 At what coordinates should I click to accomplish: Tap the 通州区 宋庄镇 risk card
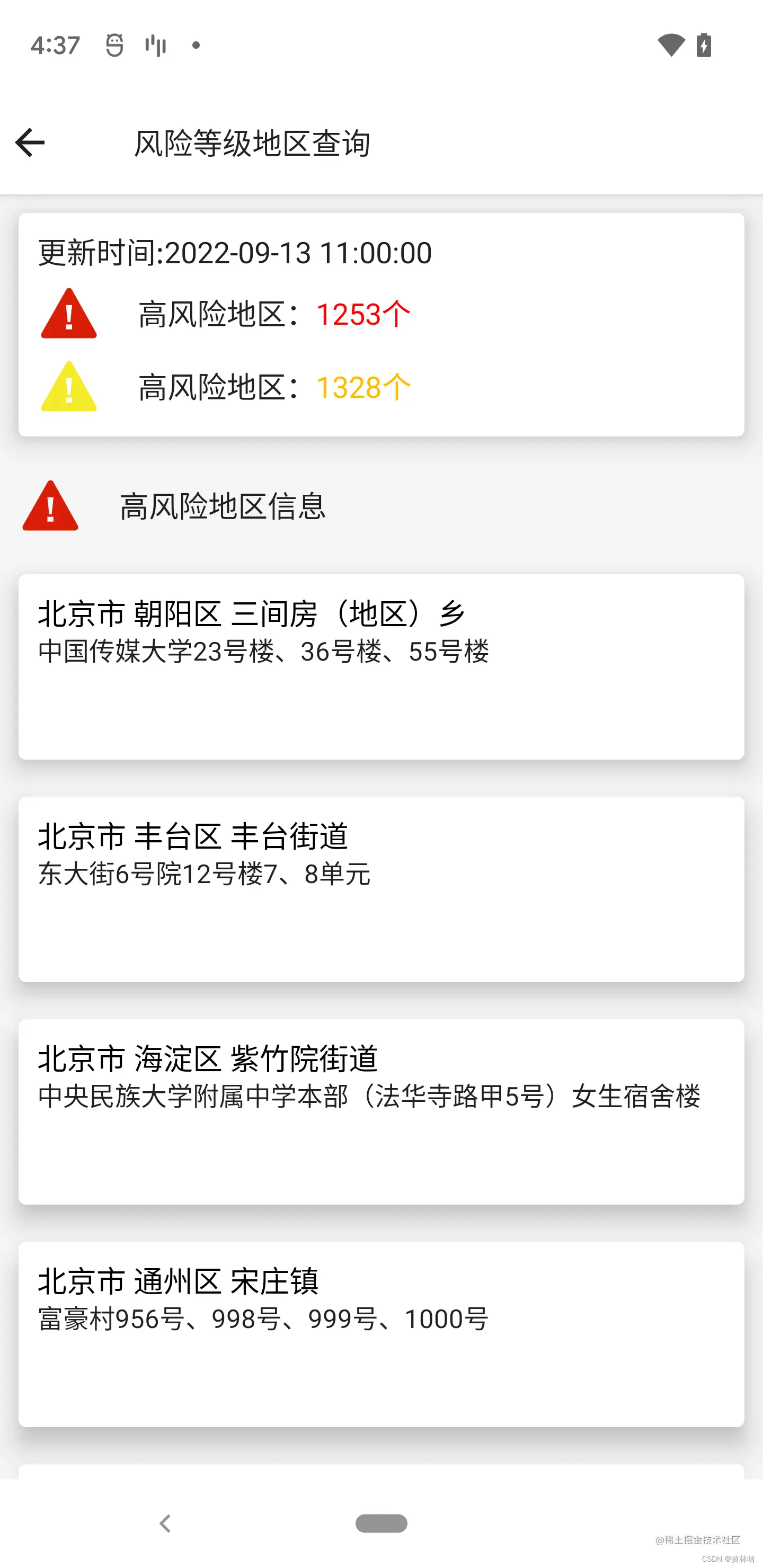click(x=381, y=1334)
